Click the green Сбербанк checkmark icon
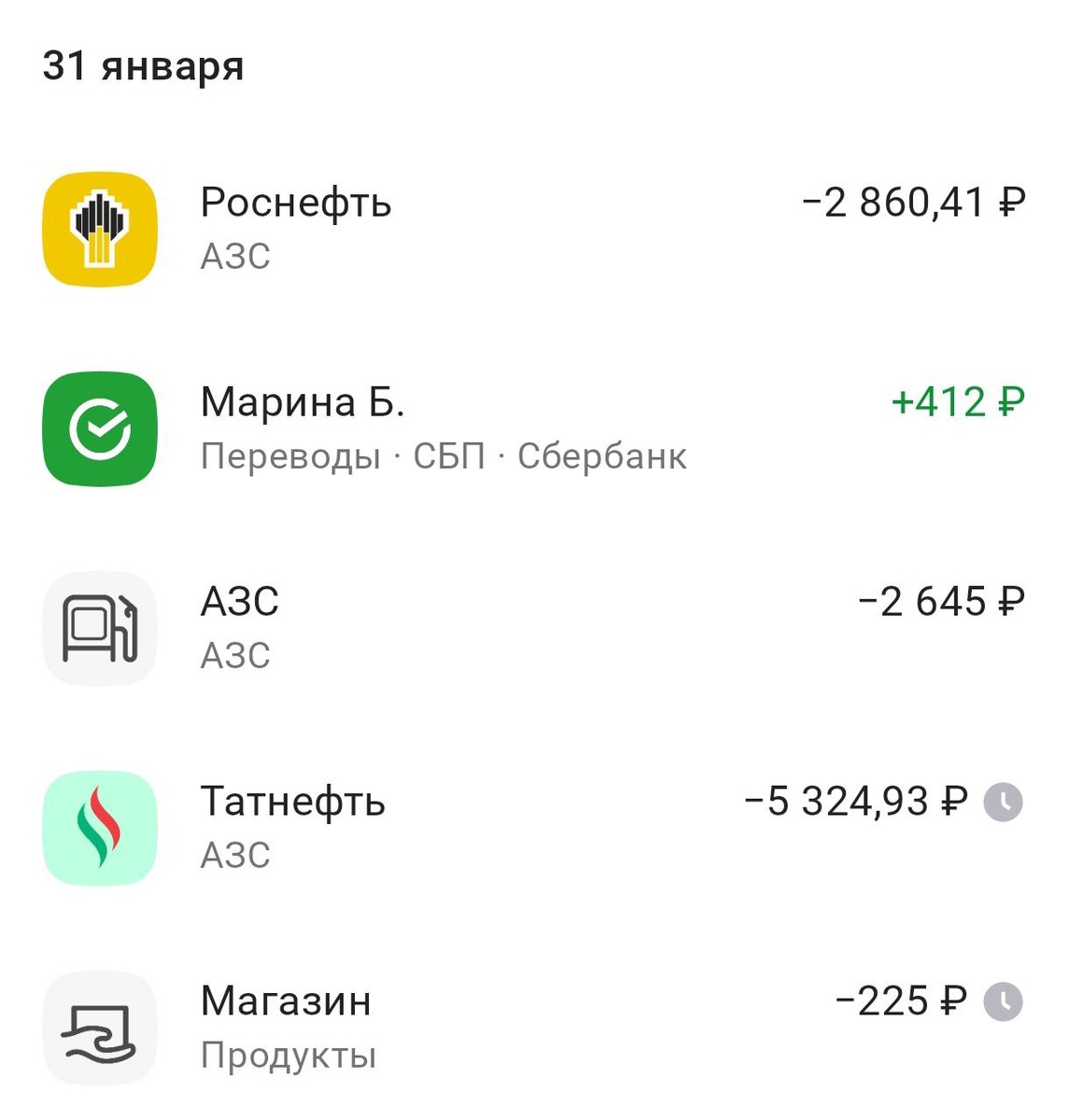 pos(100,429)
